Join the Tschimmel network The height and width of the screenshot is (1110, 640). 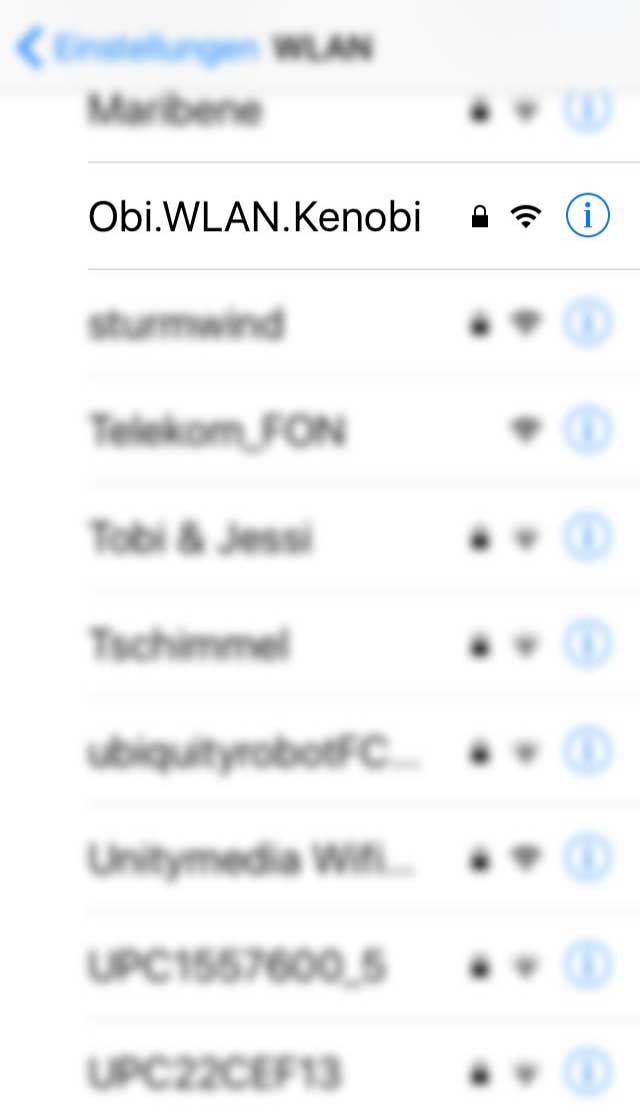(x=190, y=645)
